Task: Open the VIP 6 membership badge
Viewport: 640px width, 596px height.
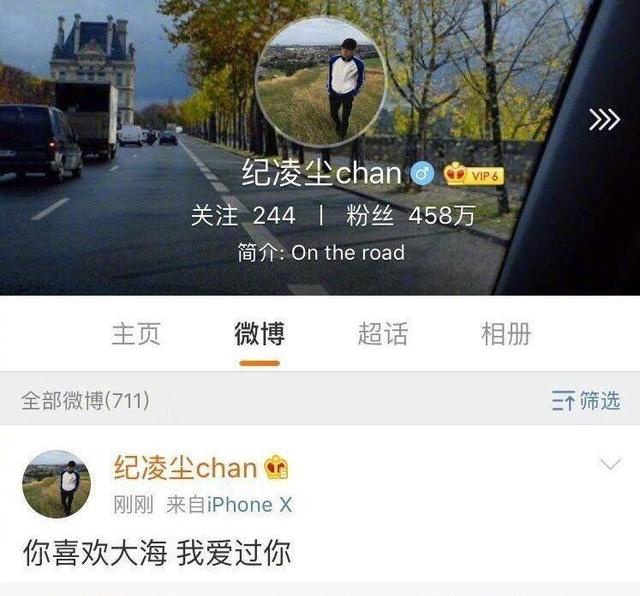Action: point(473,175)
